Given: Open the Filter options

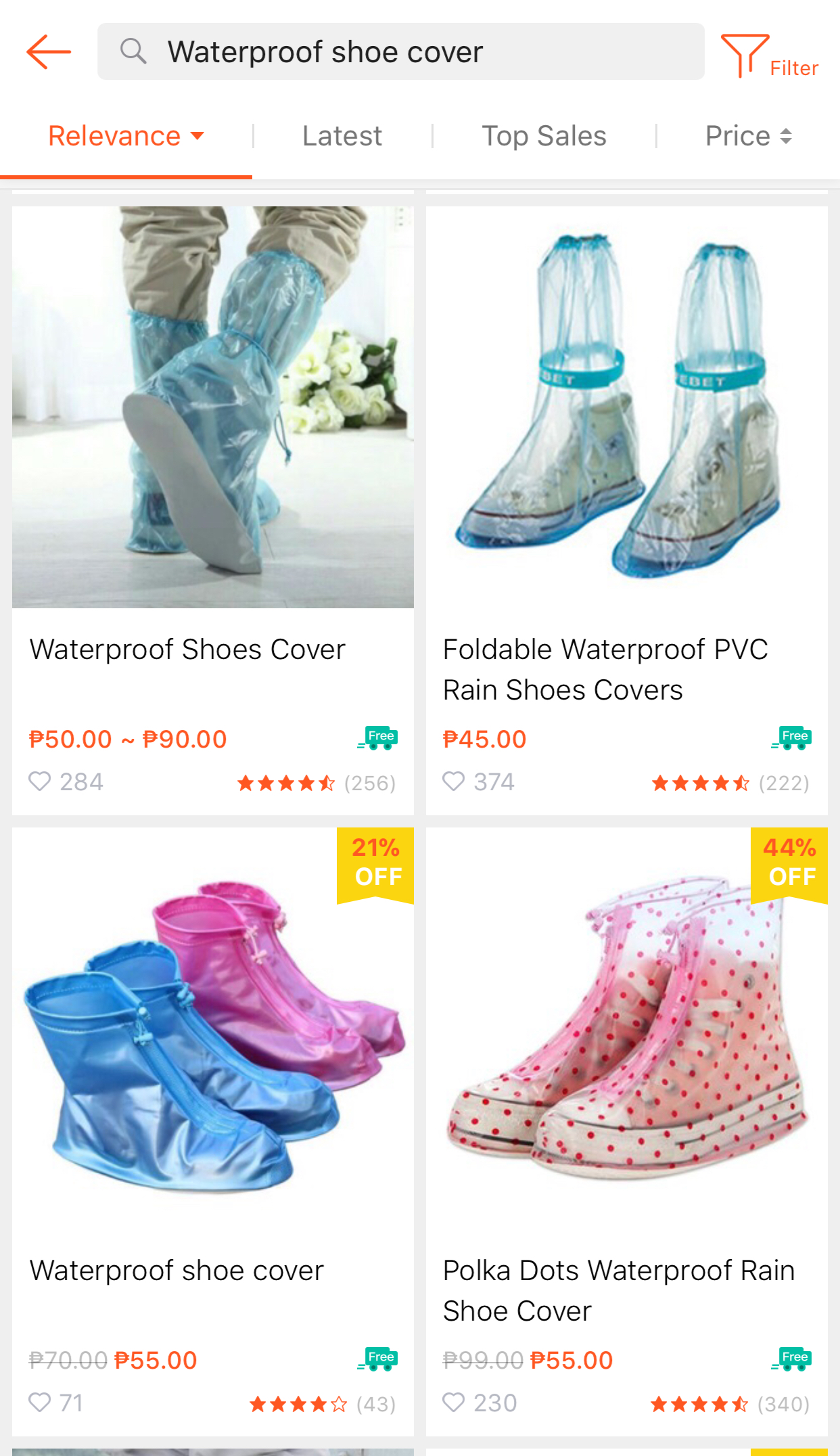Looking at the screenshot, I should 770,55.
